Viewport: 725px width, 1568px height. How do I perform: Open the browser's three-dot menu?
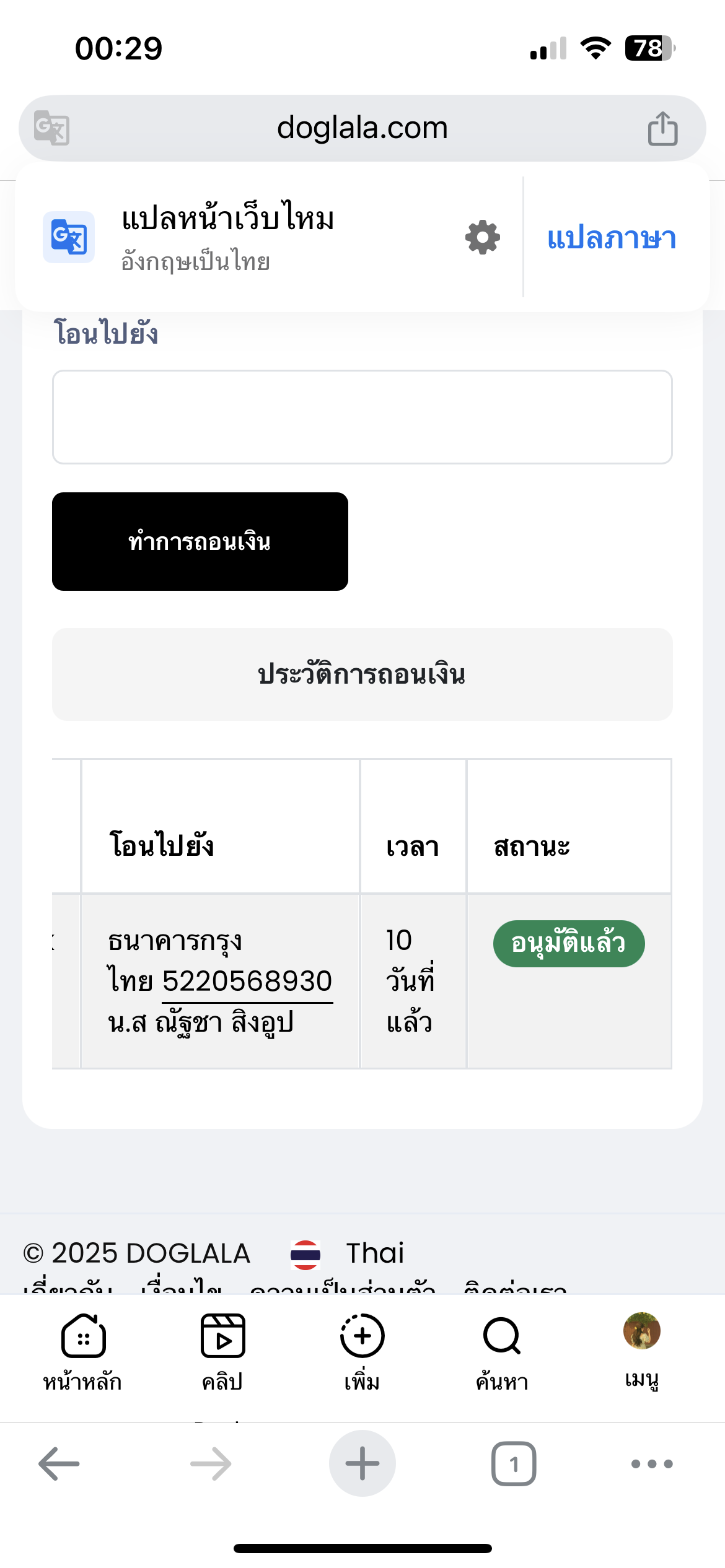pyautogui.click(x=651, y=1464)
